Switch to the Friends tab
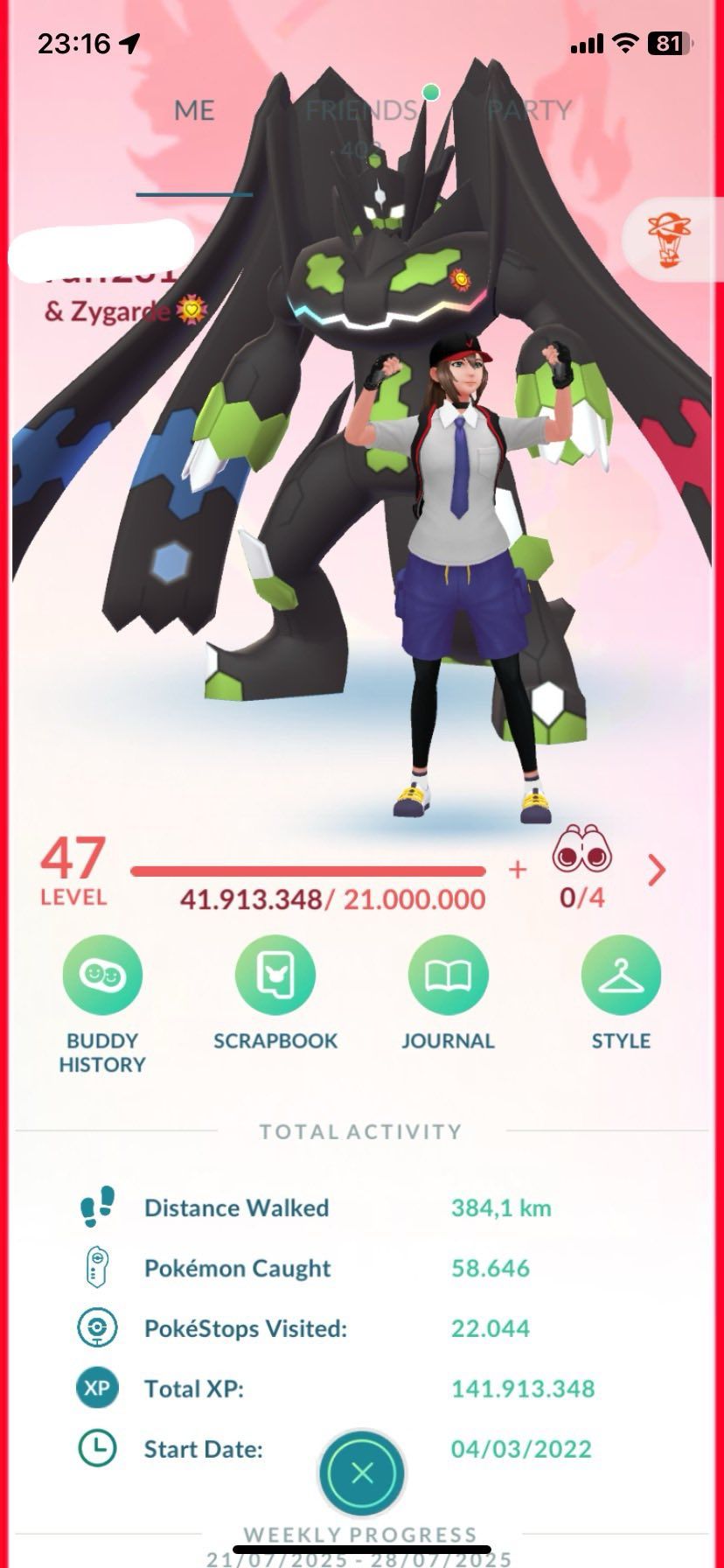The height and width of the screenshot is (1568, 724). (x=360, y=110)
